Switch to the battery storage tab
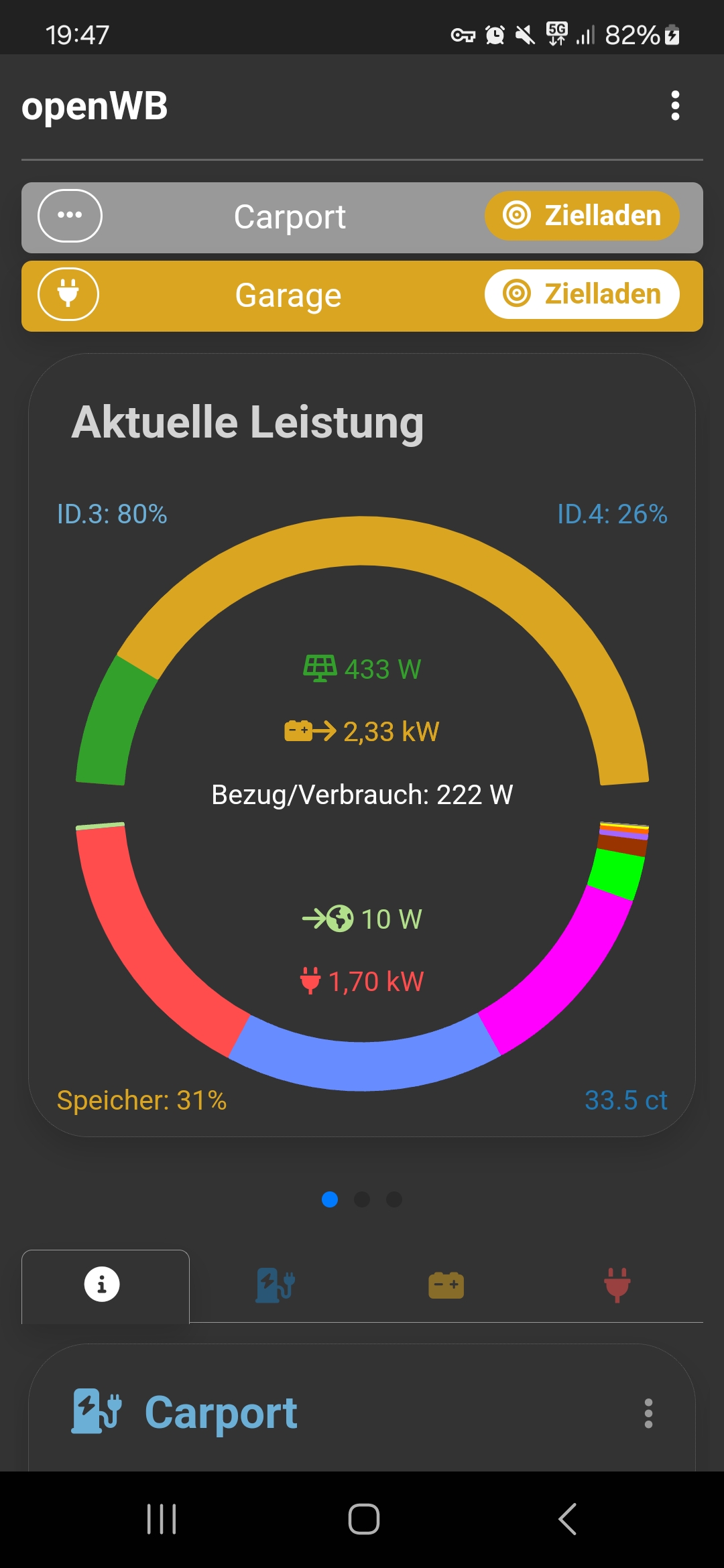The height and width of the screenshot is (1568, 724). [446, 1285]
